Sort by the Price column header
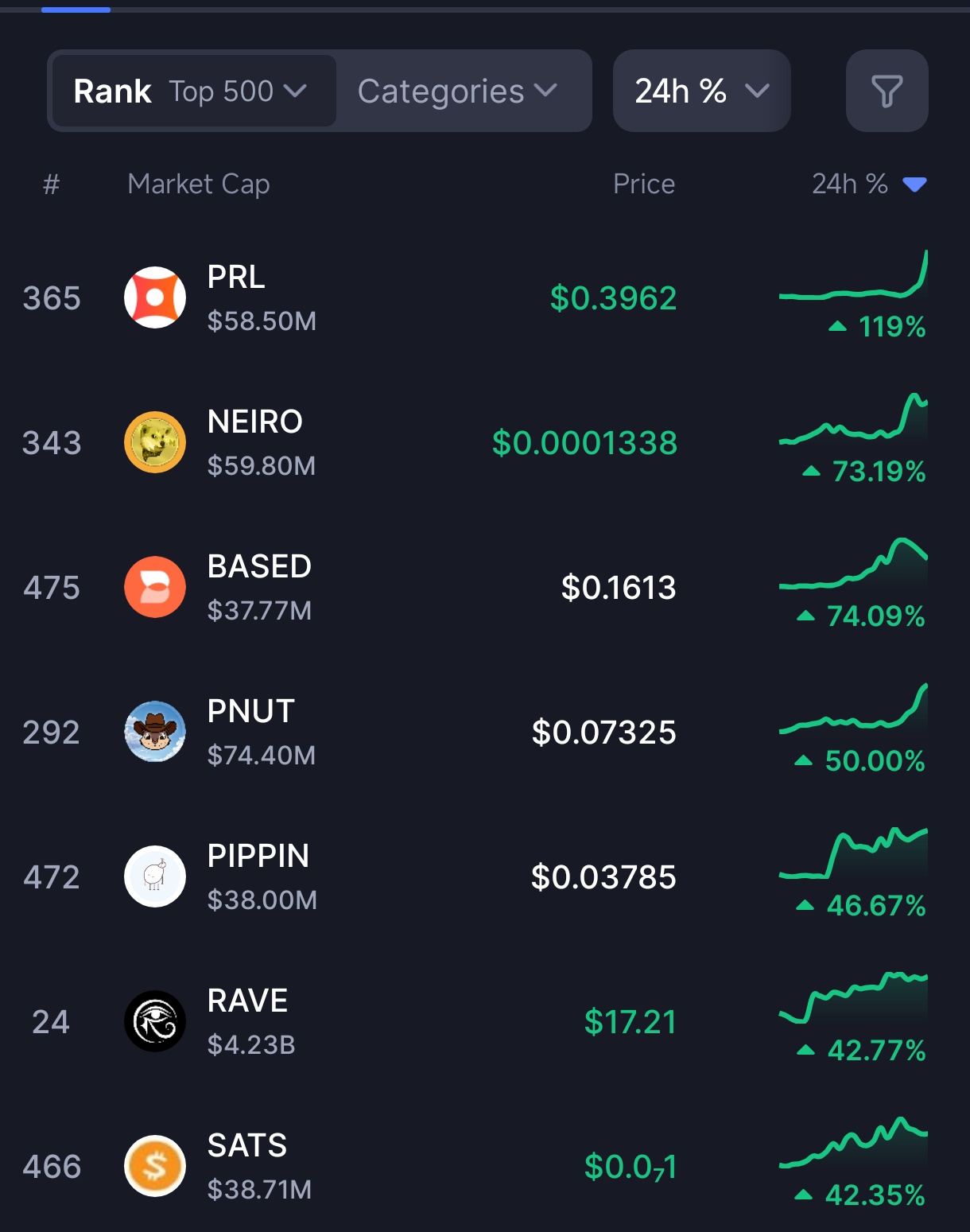This screenshot has width=970, height=1232. pyautogui.click(x=643, y=185)
